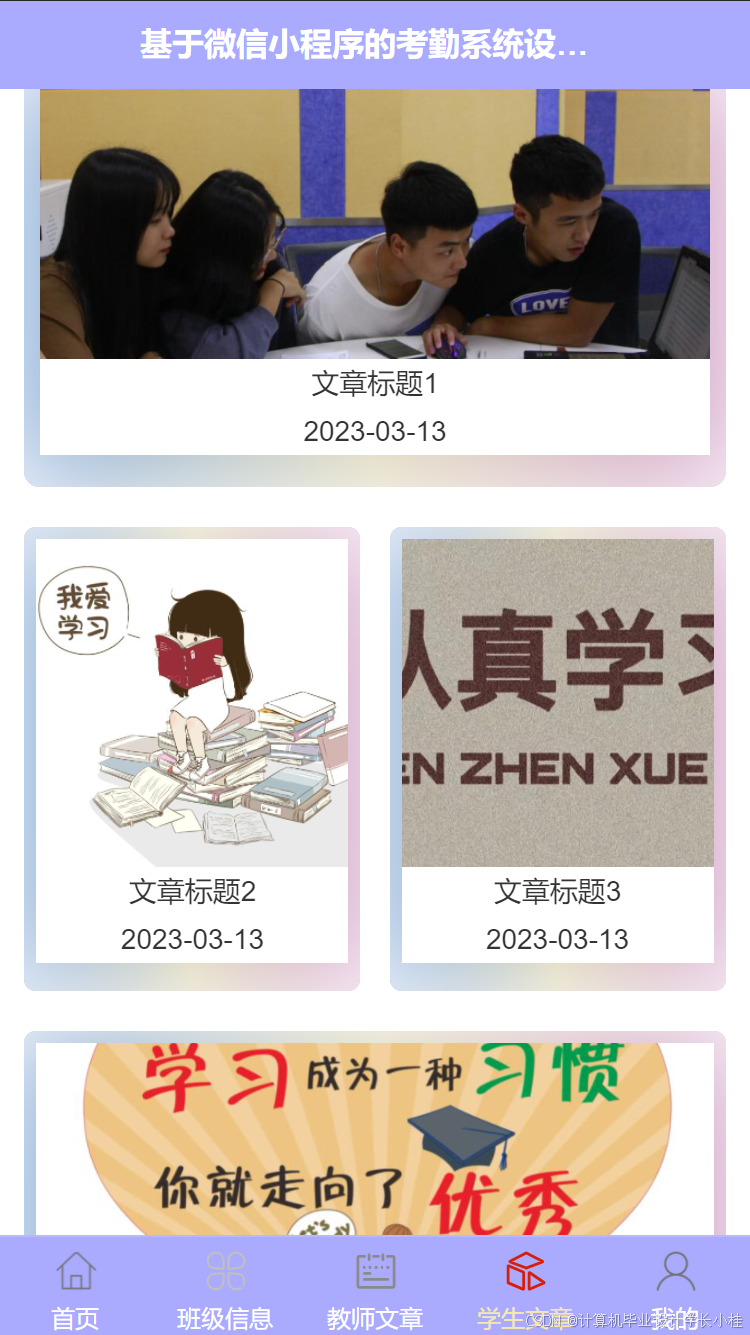This screenshot has height=1335, width=750.
Task: Open teacher articles via the document icon
Action: (x=374, y=1271)
